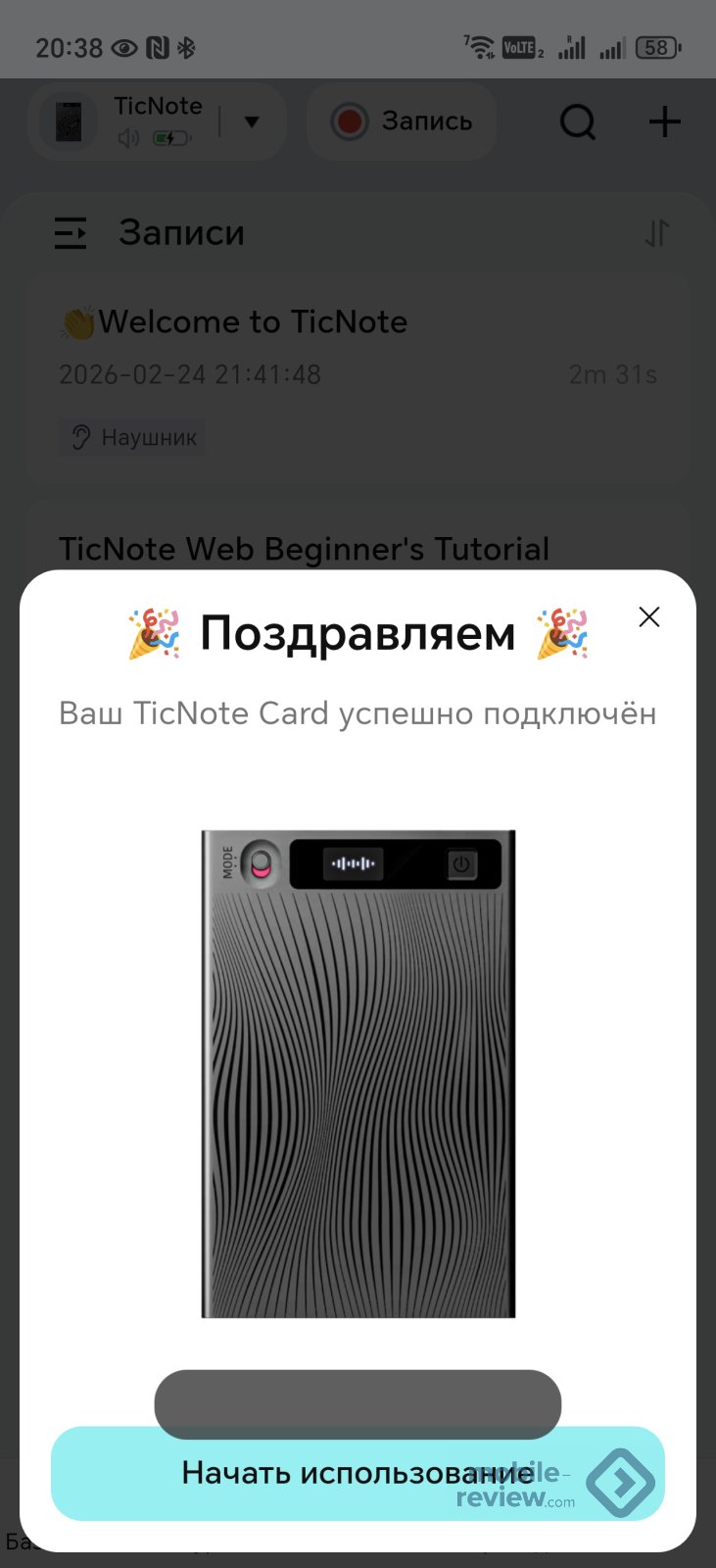Close the congratulations dialog
Image resolution: width=716 pixels, height=1568 pixels.
point(648,616)
